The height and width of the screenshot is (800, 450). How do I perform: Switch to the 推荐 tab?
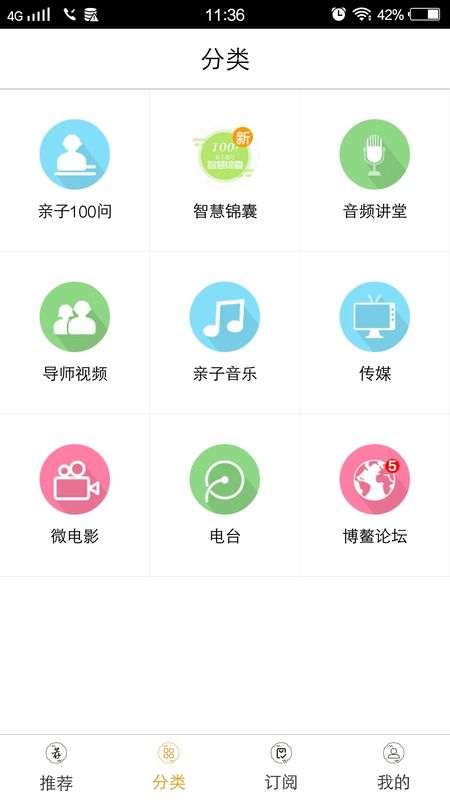[56, 767]
